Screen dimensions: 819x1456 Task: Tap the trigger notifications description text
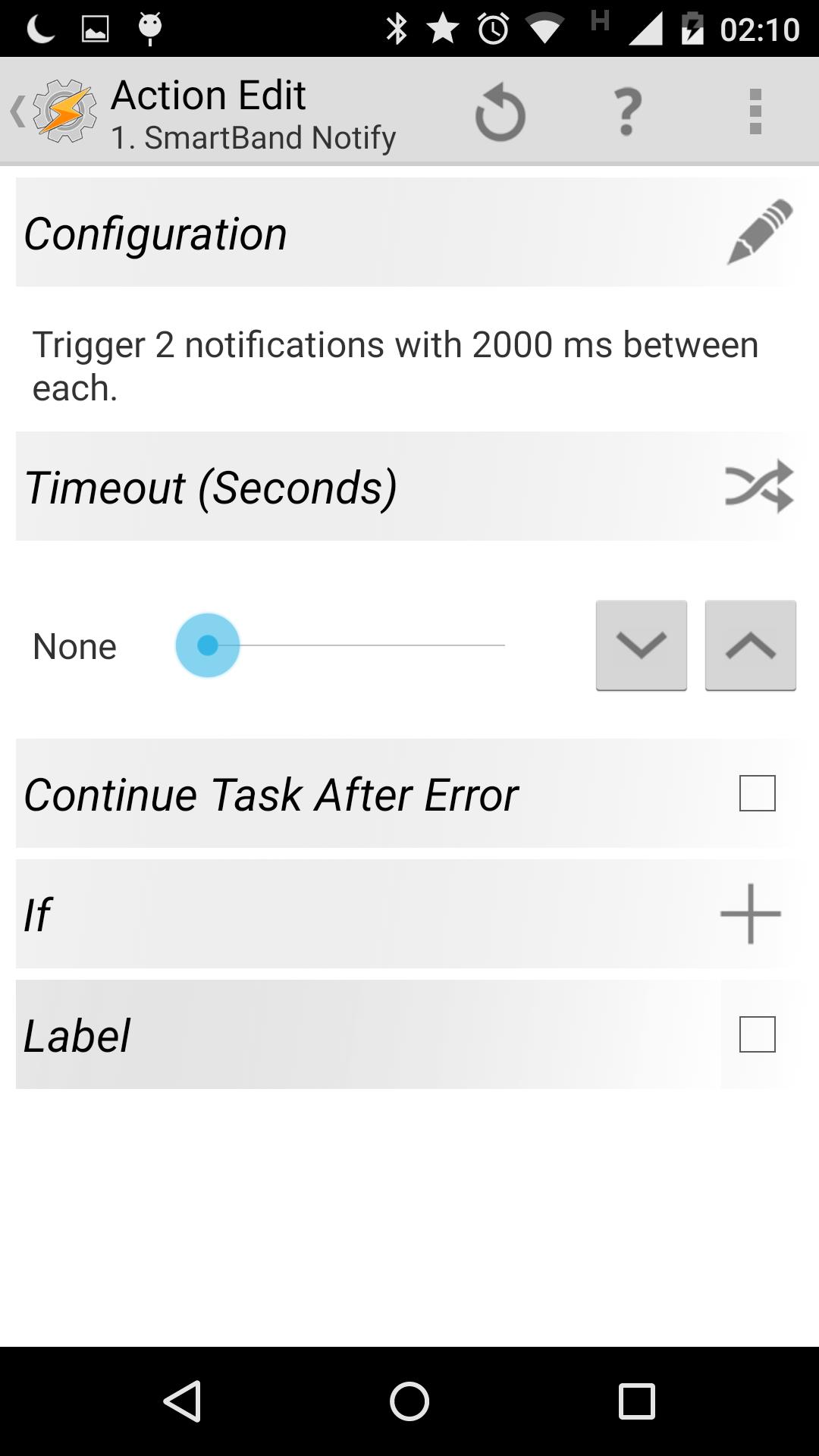[x=394, y=366]
